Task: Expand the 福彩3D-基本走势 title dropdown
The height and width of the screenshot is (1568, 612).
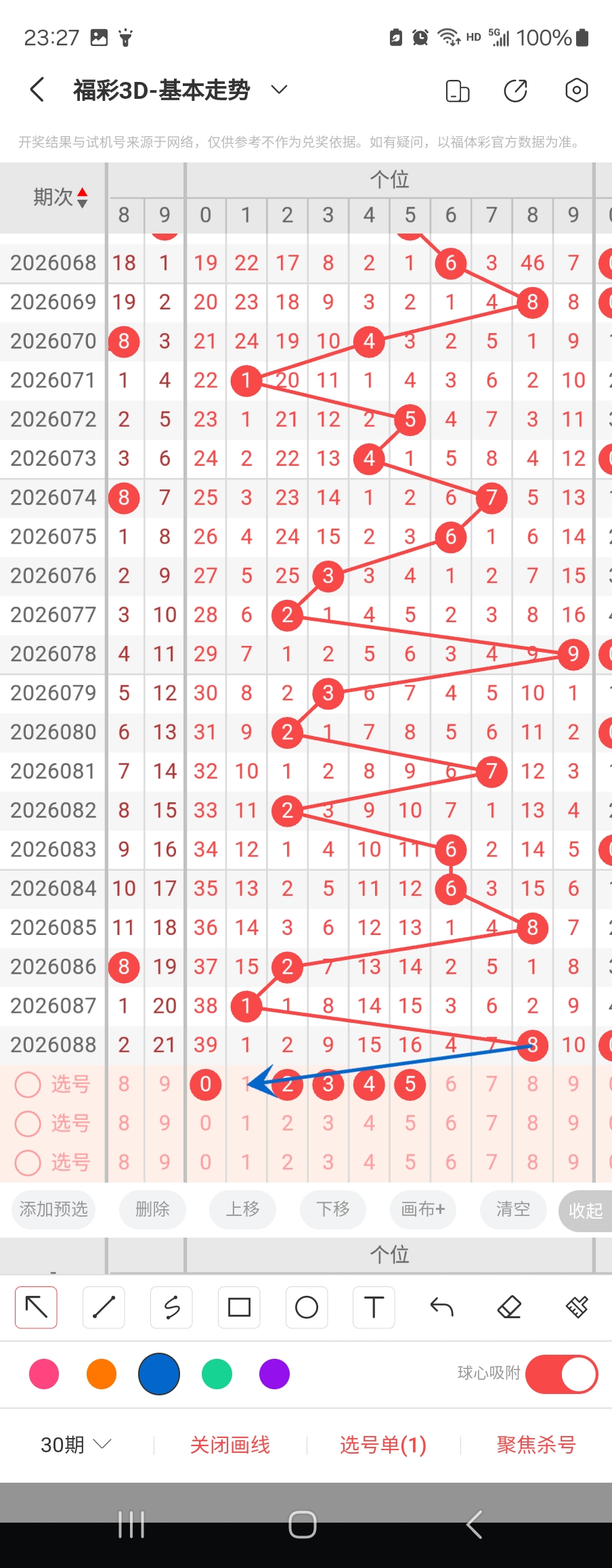Action: tap(279, 90)
